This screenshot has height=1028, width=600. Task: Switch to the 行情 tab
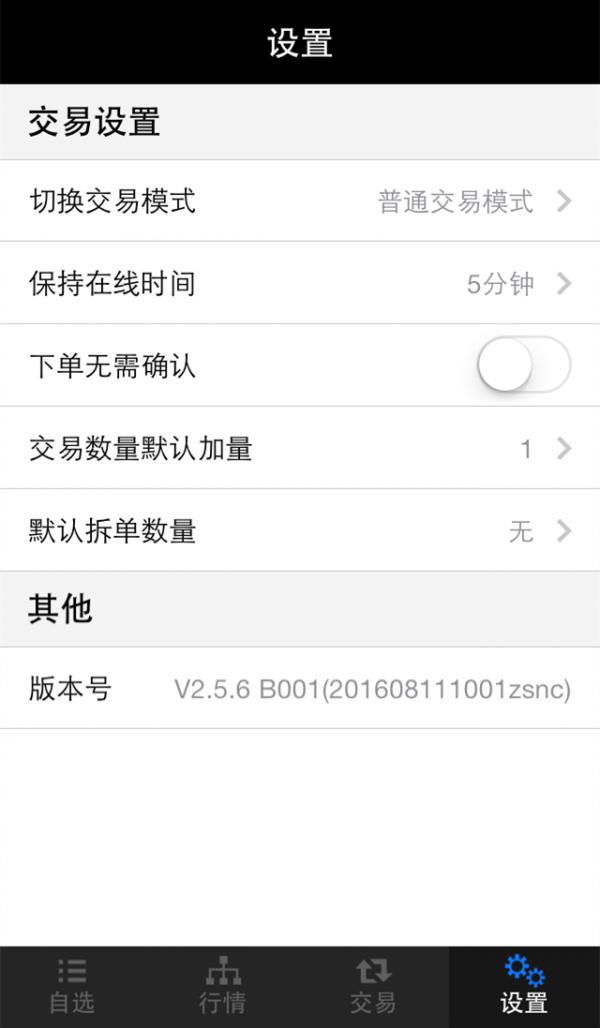222,986
